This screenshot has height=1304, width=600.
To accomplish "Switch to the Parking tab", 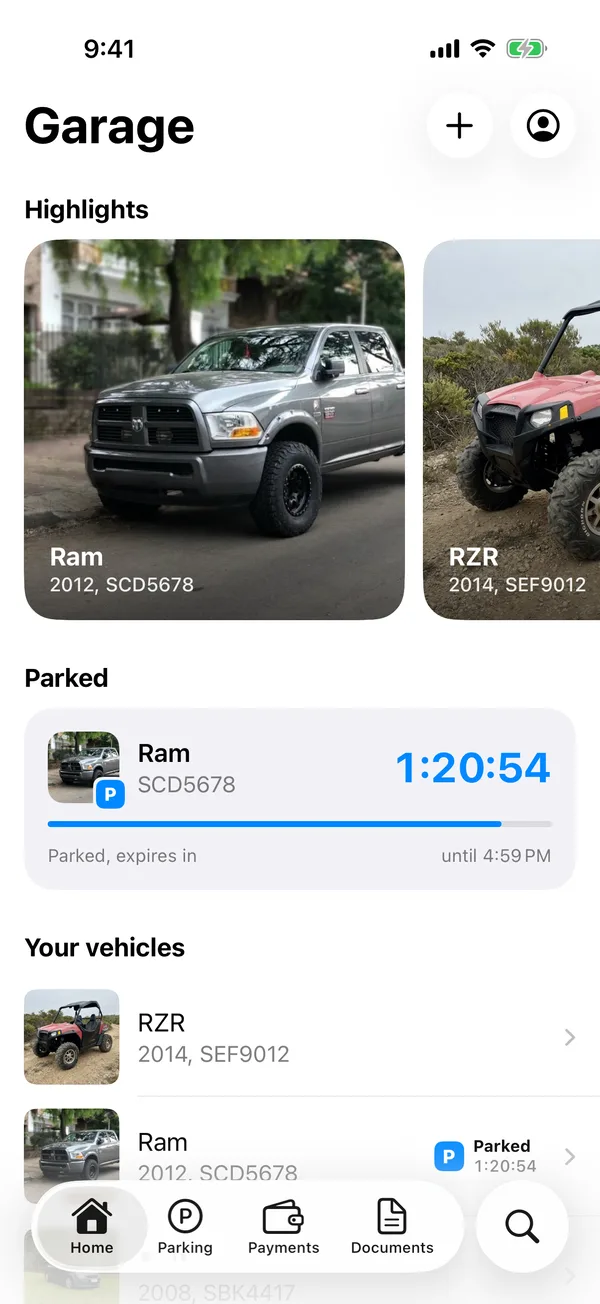I will coord(185,1227).
